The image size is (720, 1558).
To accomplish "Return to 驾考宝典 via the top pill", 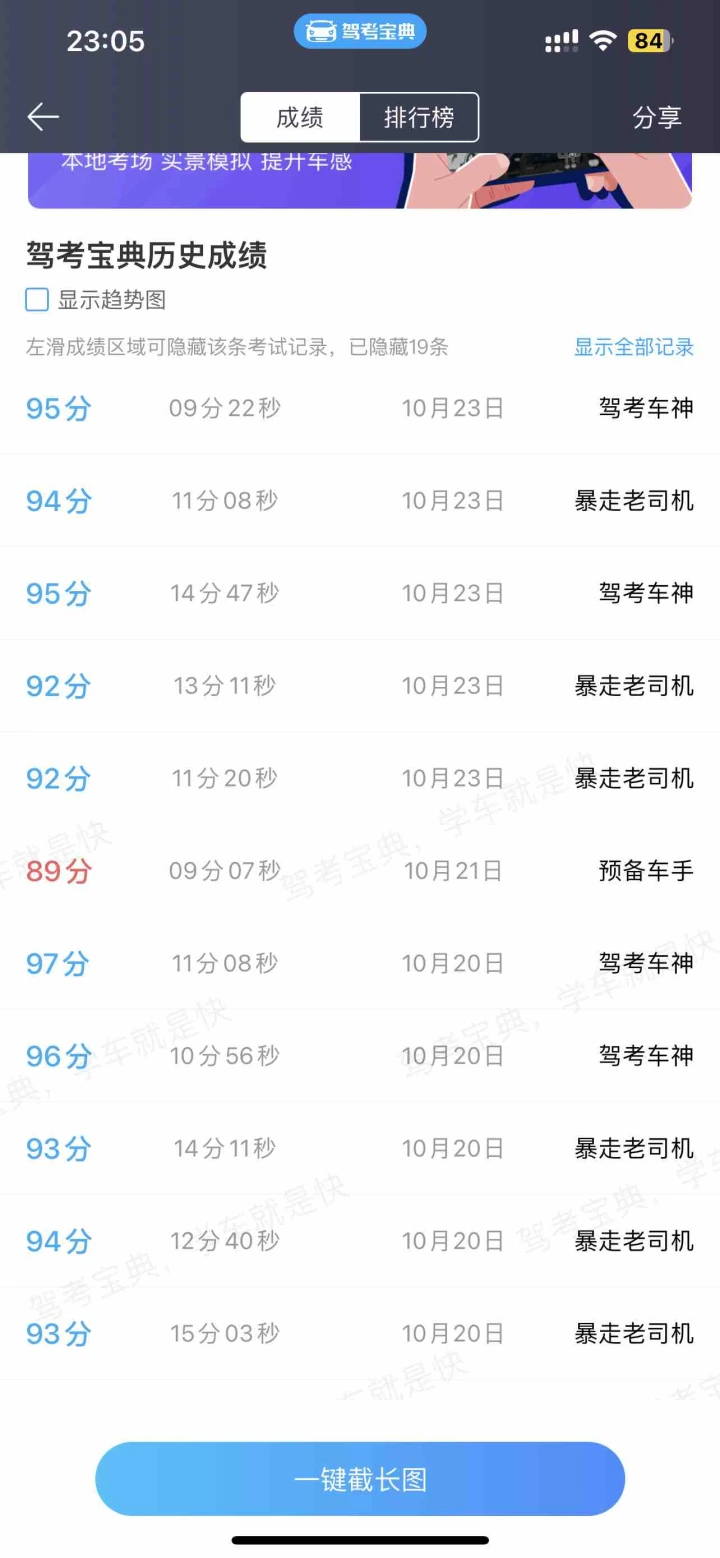I will (360, 32).
